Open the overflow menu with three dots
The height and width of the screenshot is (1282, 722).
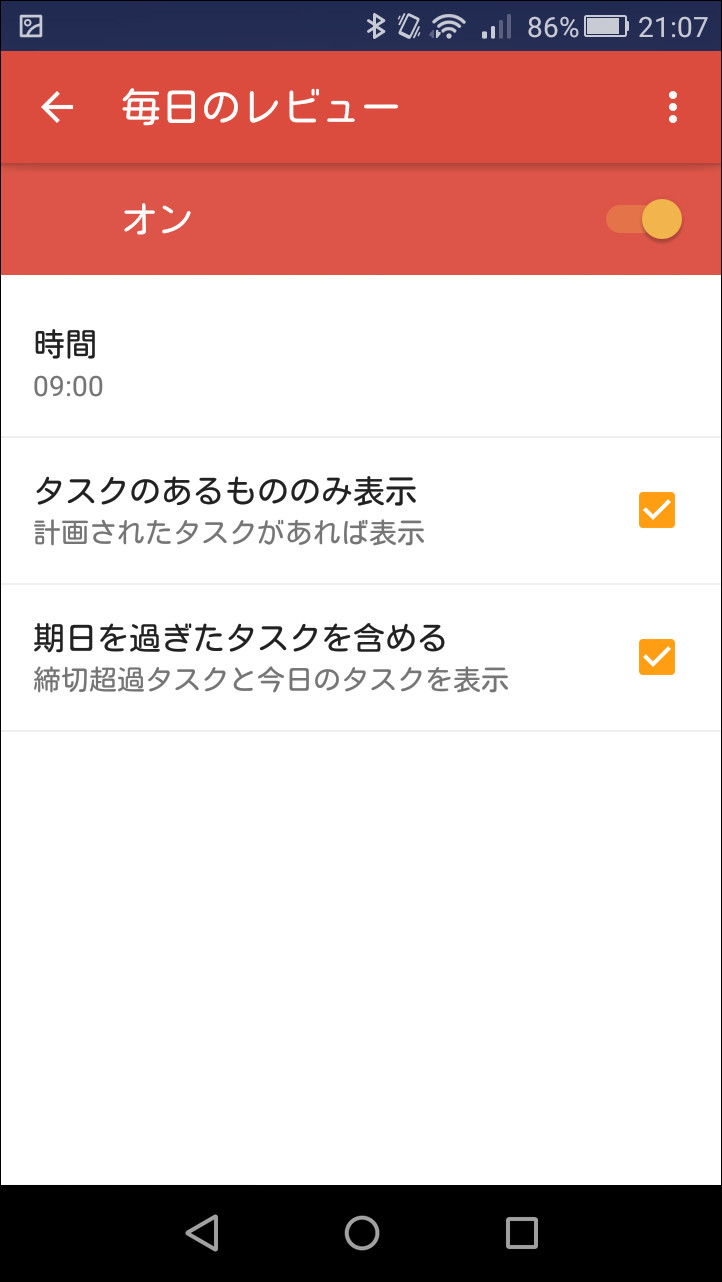point(672,107)
